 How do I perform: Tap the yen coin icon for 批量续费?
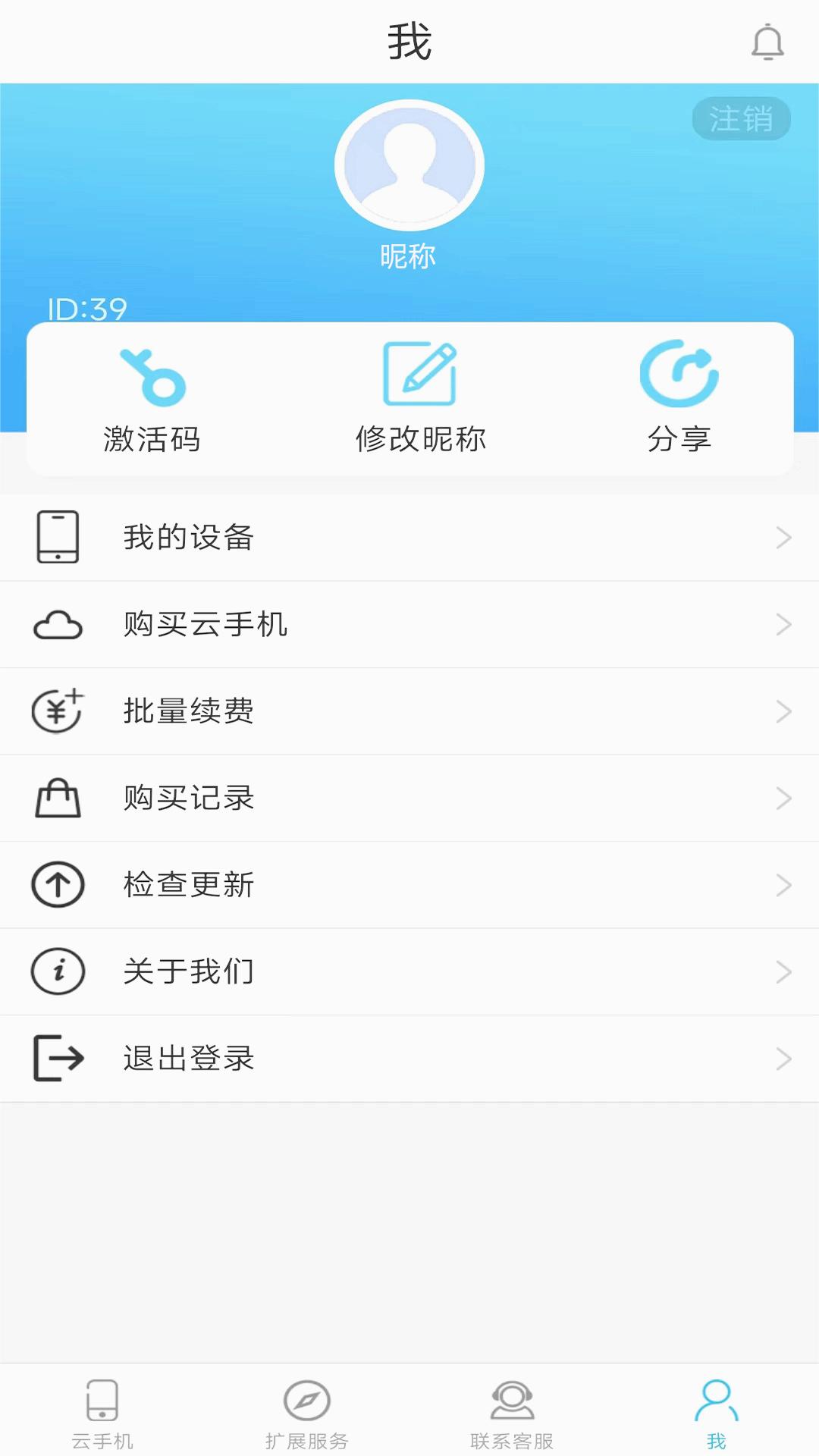point(57,711)
